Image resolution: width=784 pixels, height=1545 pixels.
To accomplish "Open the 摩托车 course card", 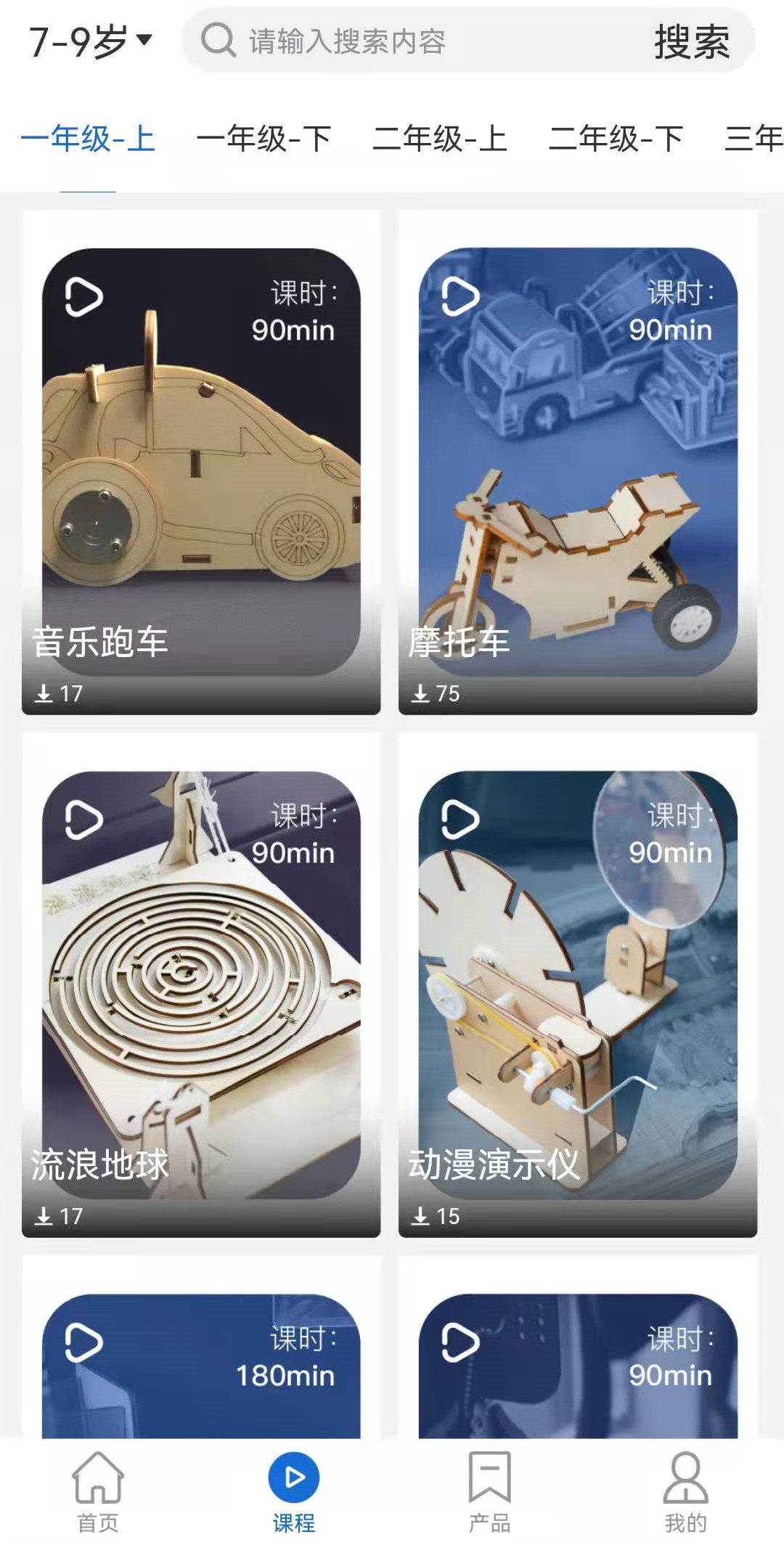I will (x=578, y=463).
